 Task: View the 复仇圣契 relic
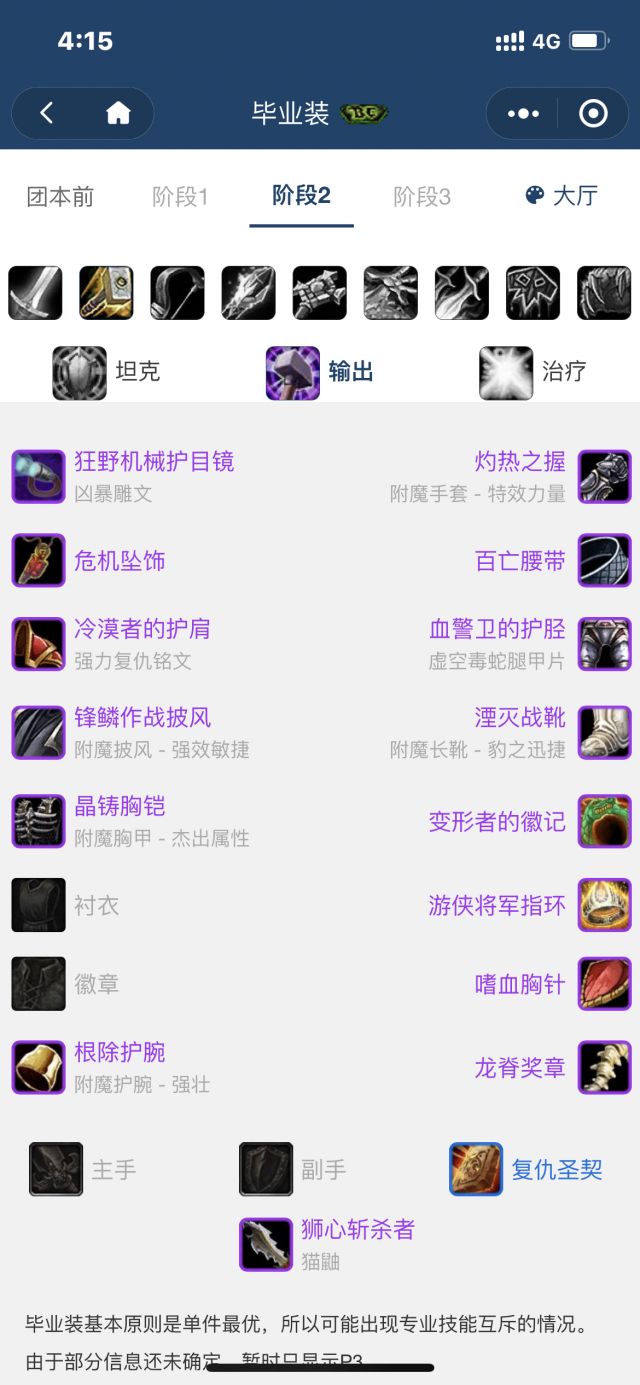[x=556, y=1170]
